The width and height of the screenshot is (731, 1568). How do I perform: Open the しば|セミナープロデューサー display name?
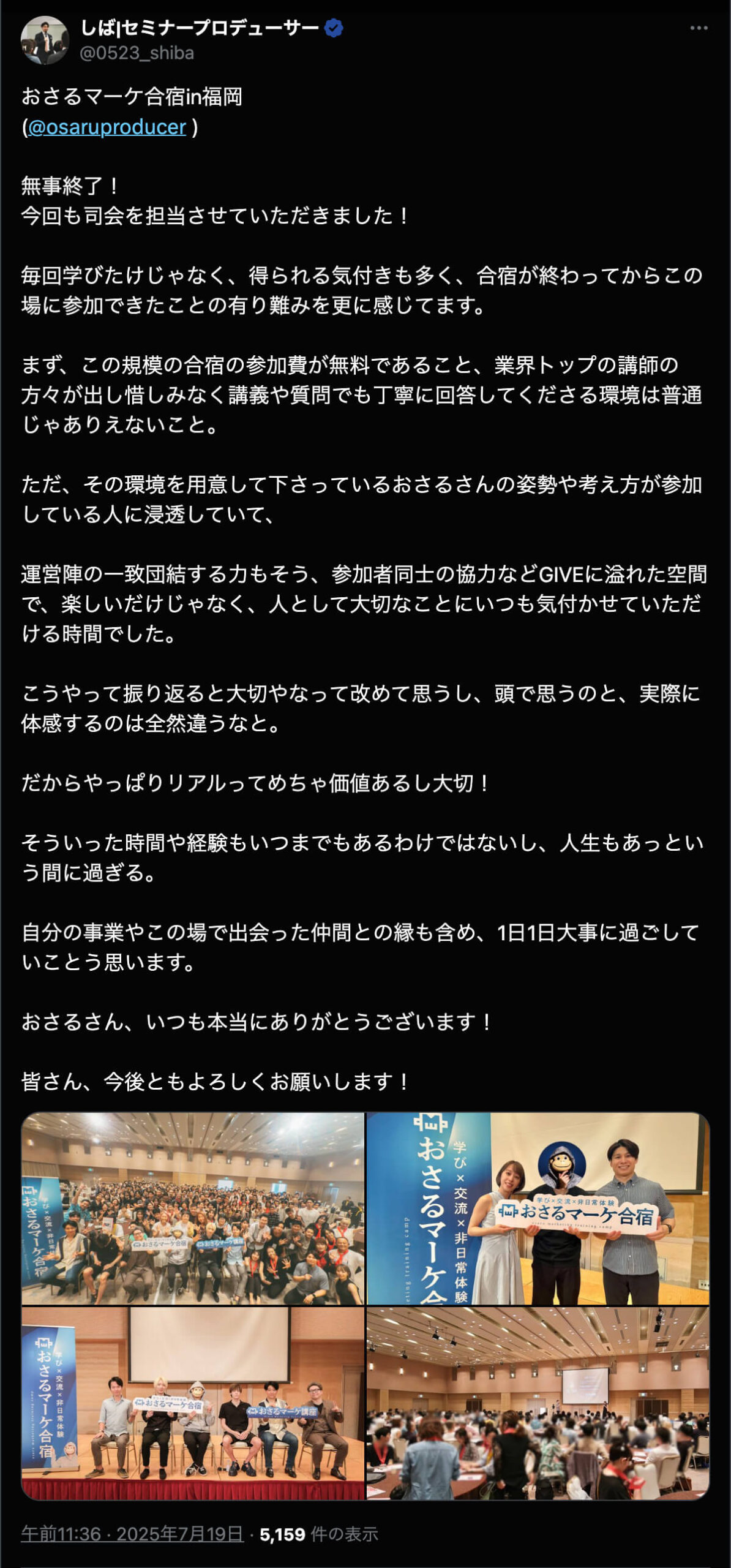tap(200, 28)
